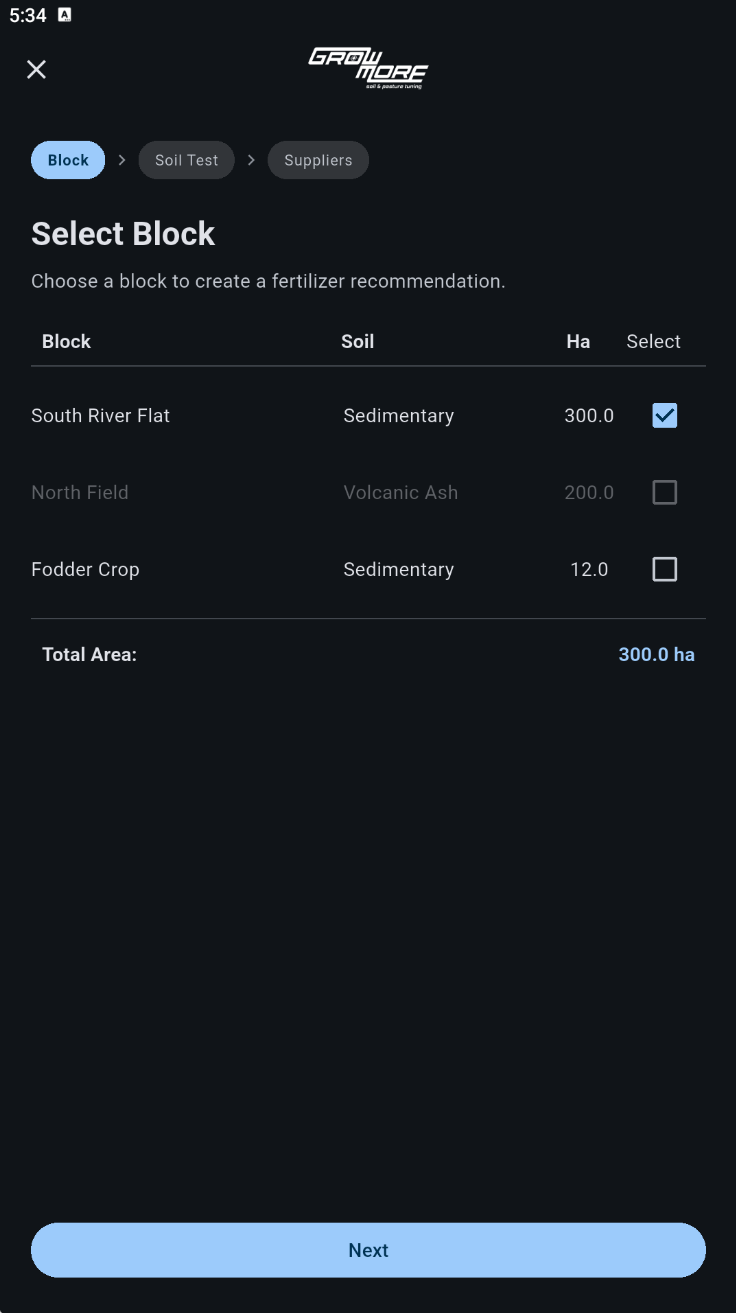
Task: Click the Ha column header
Action: (x=578, y=341)
